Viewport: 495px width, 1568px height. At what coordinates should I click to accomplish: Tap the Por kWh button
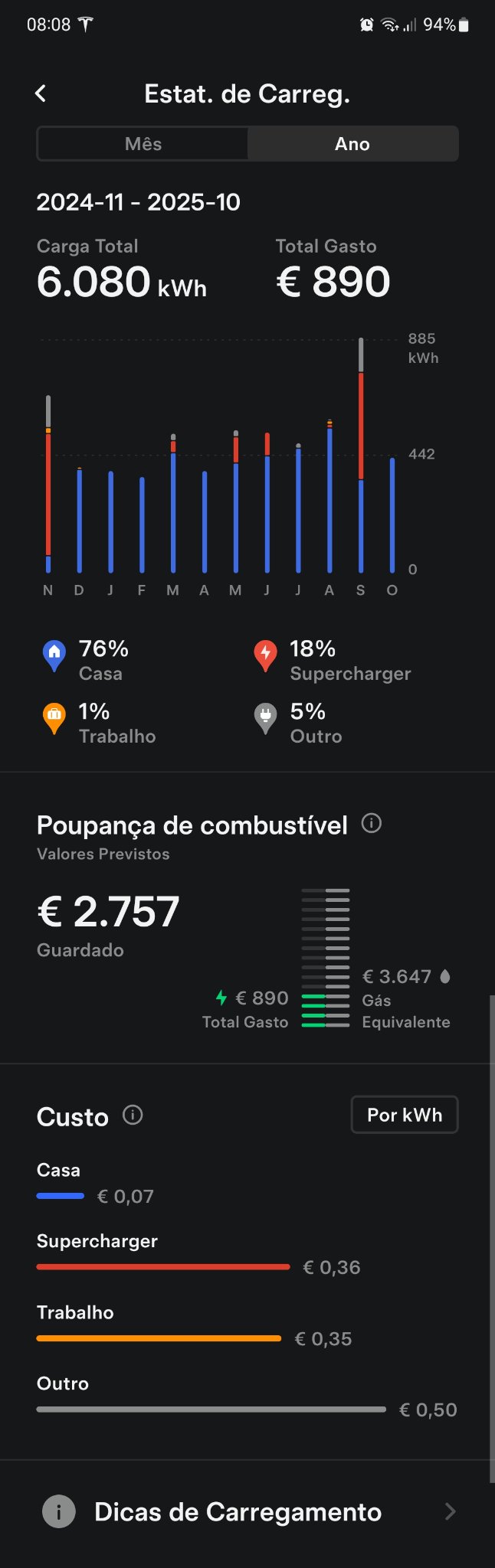pos(405,1115)
